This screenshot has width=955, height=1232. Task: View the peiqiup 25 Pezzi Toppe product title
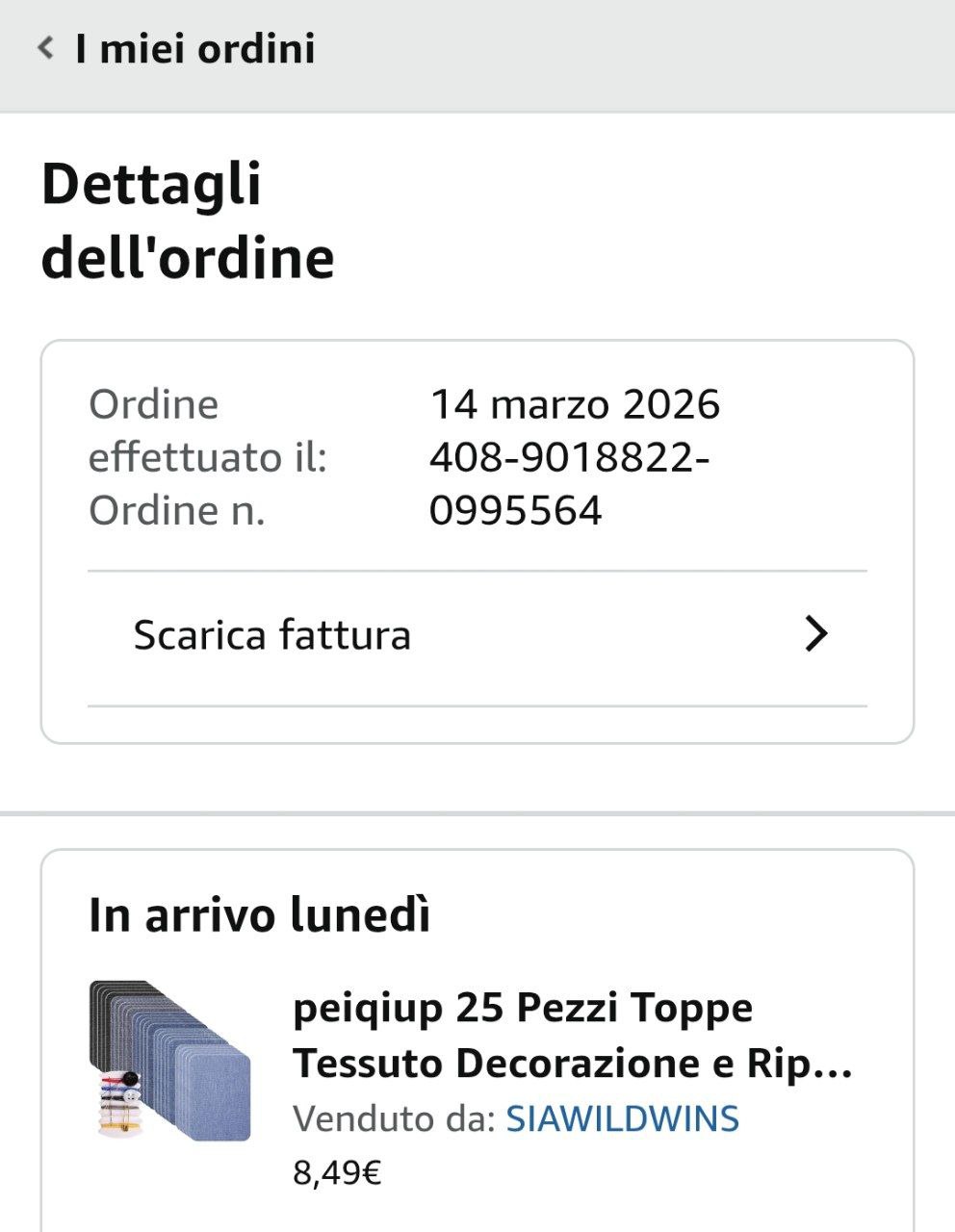(x=572, y=1036)
